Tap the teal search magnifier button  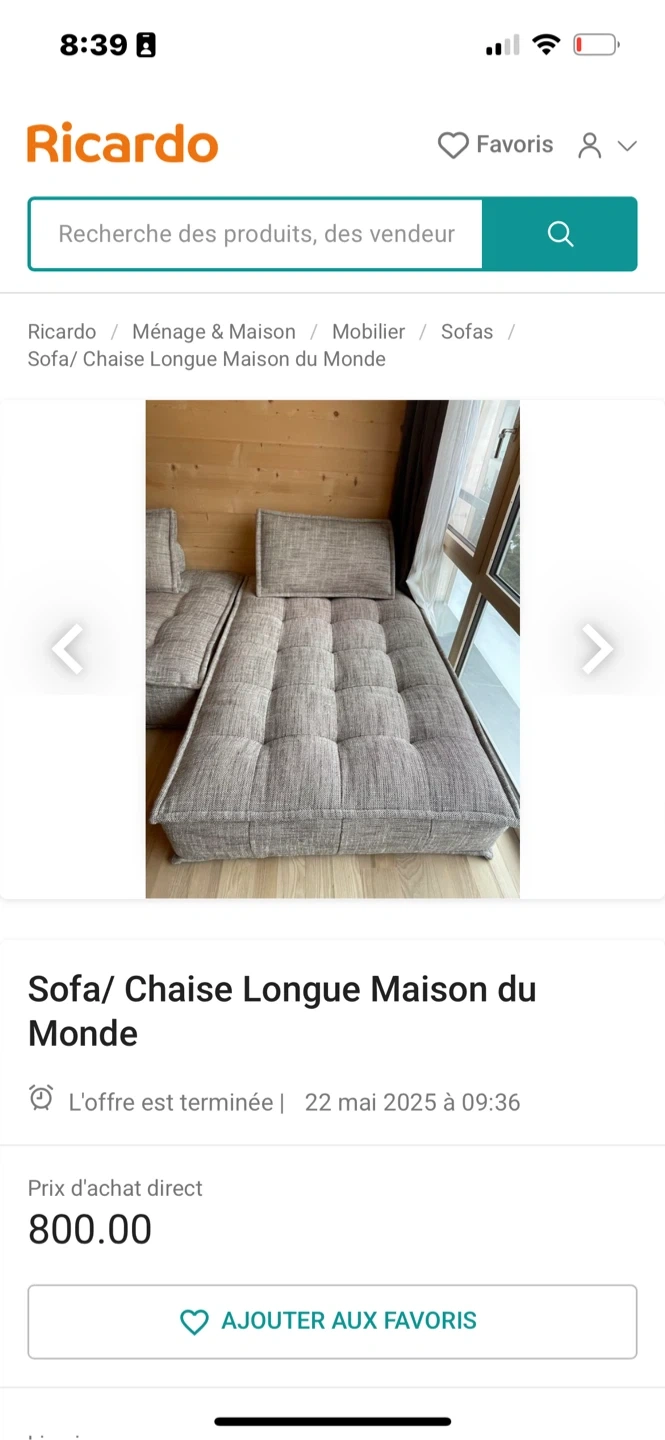[x=560, y=234]
